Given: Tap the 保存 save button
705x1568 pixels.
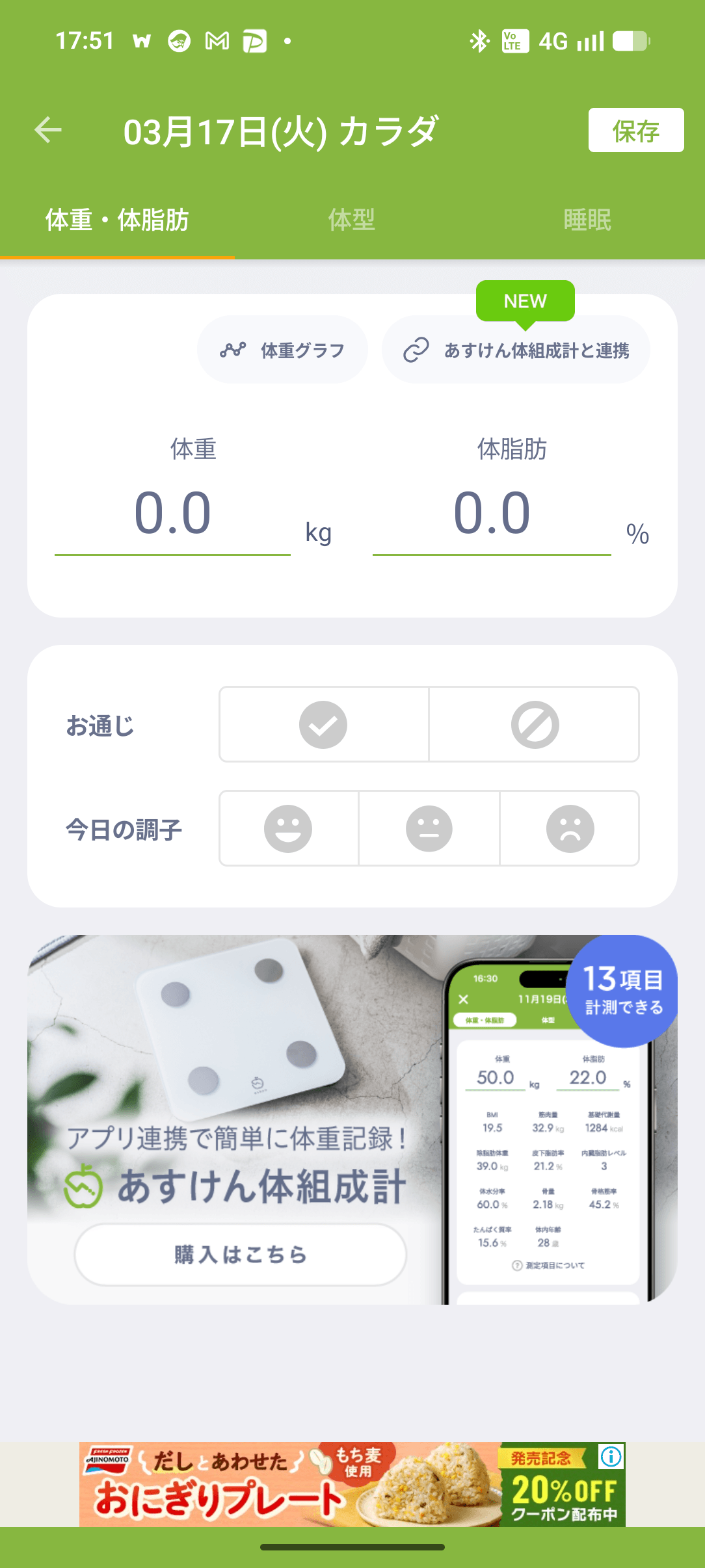Looking at the screenshot, I should pyautogui.click(x=635, y=131).
